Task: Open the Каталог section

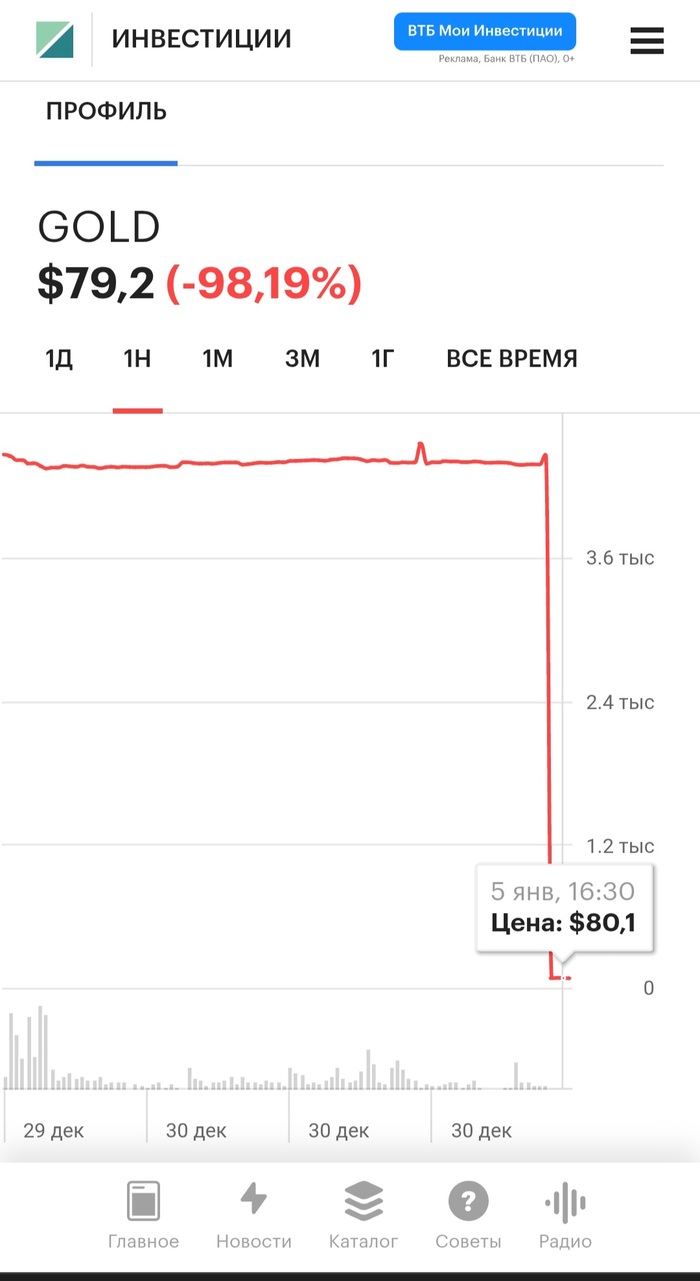Action: pyautogui.click(x=363, y=1215)
